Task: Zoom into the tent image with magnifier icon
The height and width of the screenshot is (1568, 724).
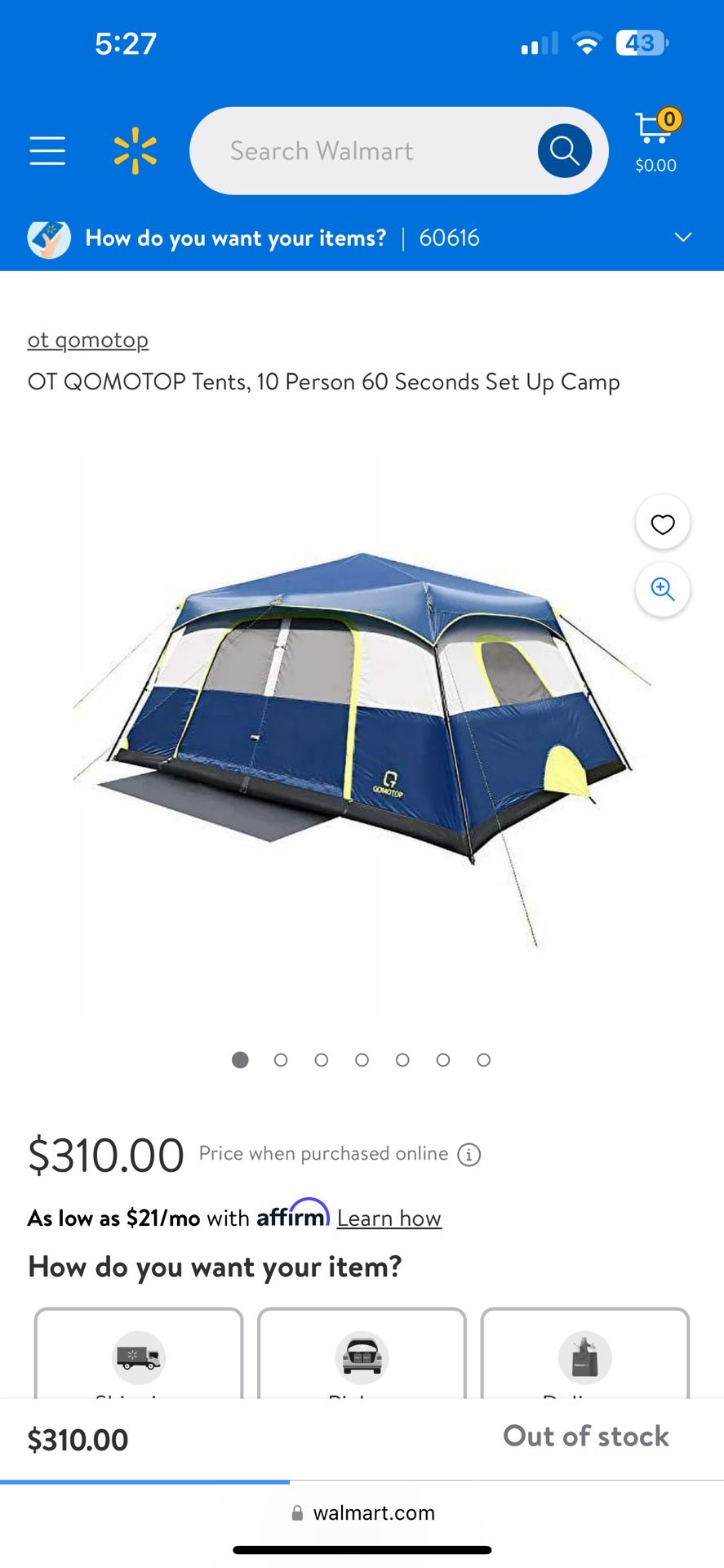Action: (x=662, y=590)
